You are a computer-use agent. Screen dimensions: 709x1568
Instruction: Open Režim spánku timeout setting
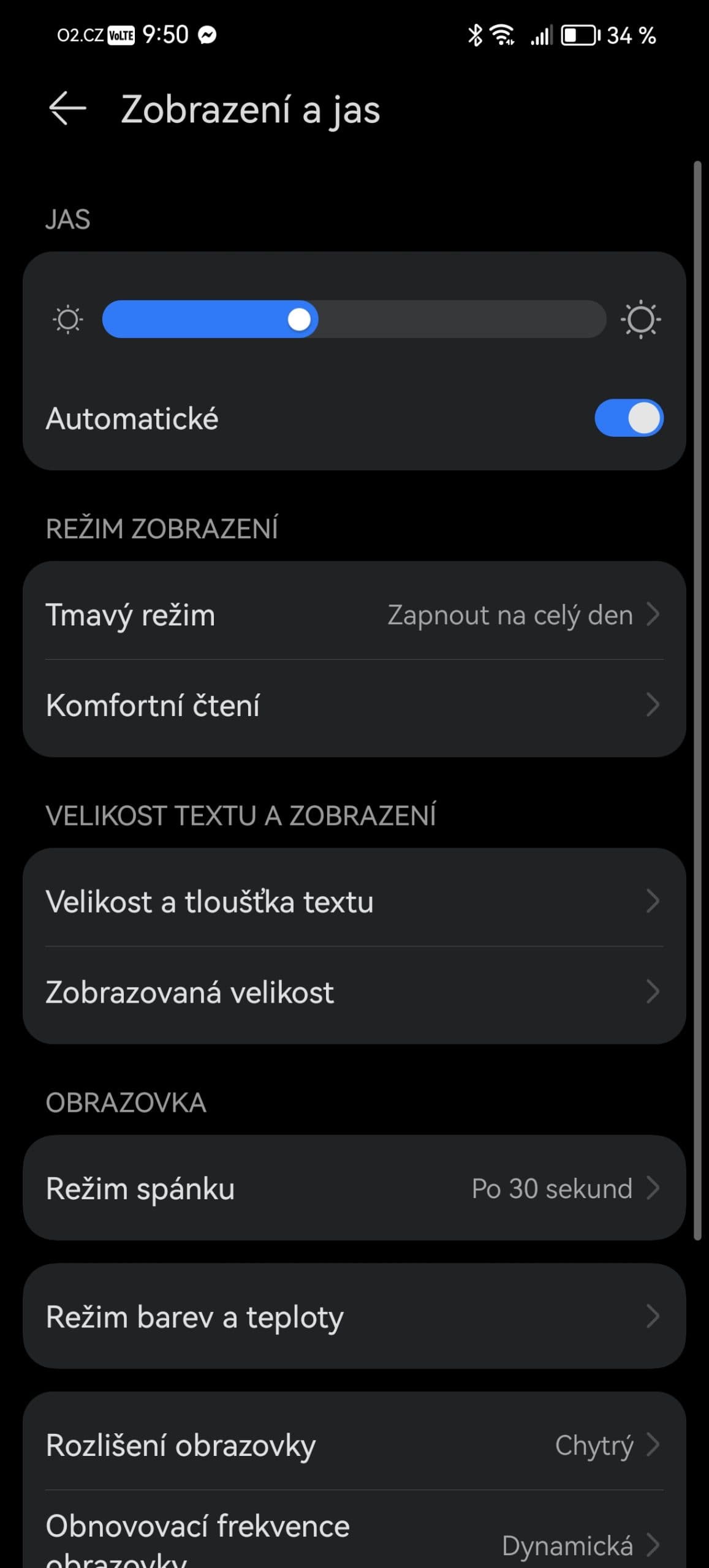[354, 1188]
